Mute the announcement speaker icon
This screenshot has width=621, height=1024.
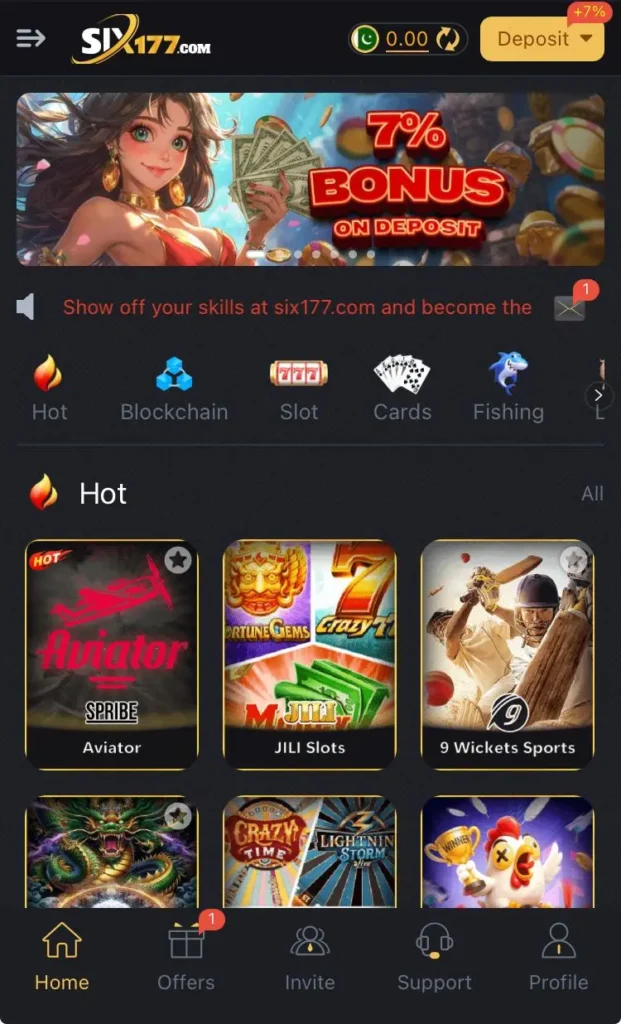pos(27,308)
